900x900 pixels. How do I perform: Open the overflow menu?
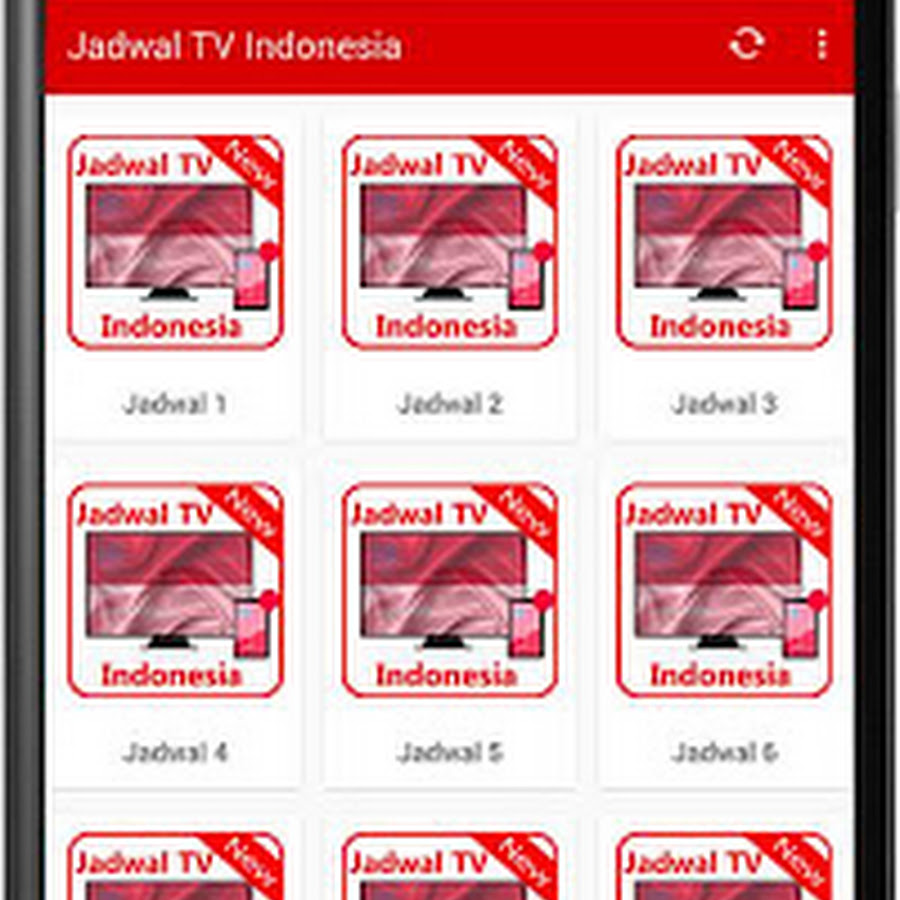click(x=822, y=44)
